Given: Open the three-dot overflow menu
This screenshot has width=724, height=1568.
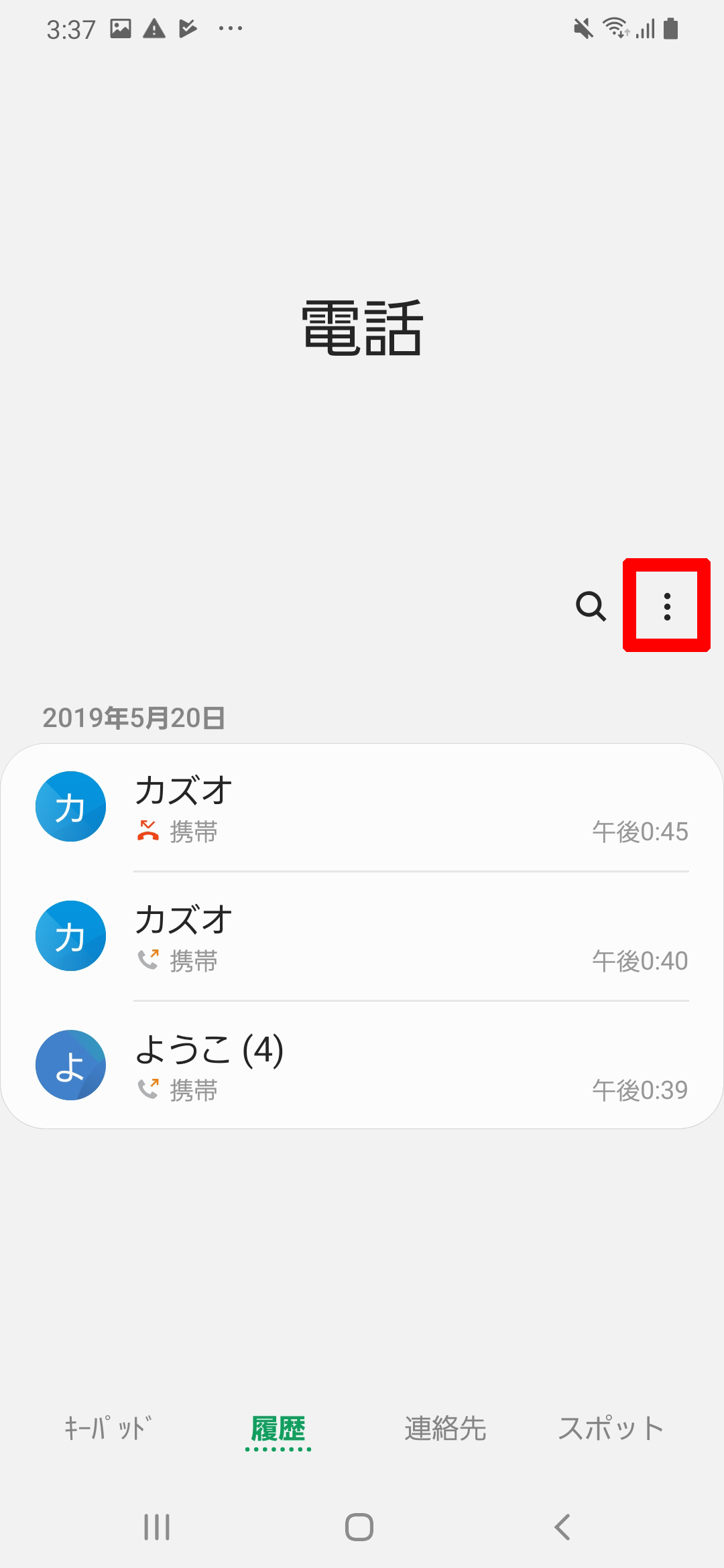Looking at the screenshot, I should [x=667, y=606].
